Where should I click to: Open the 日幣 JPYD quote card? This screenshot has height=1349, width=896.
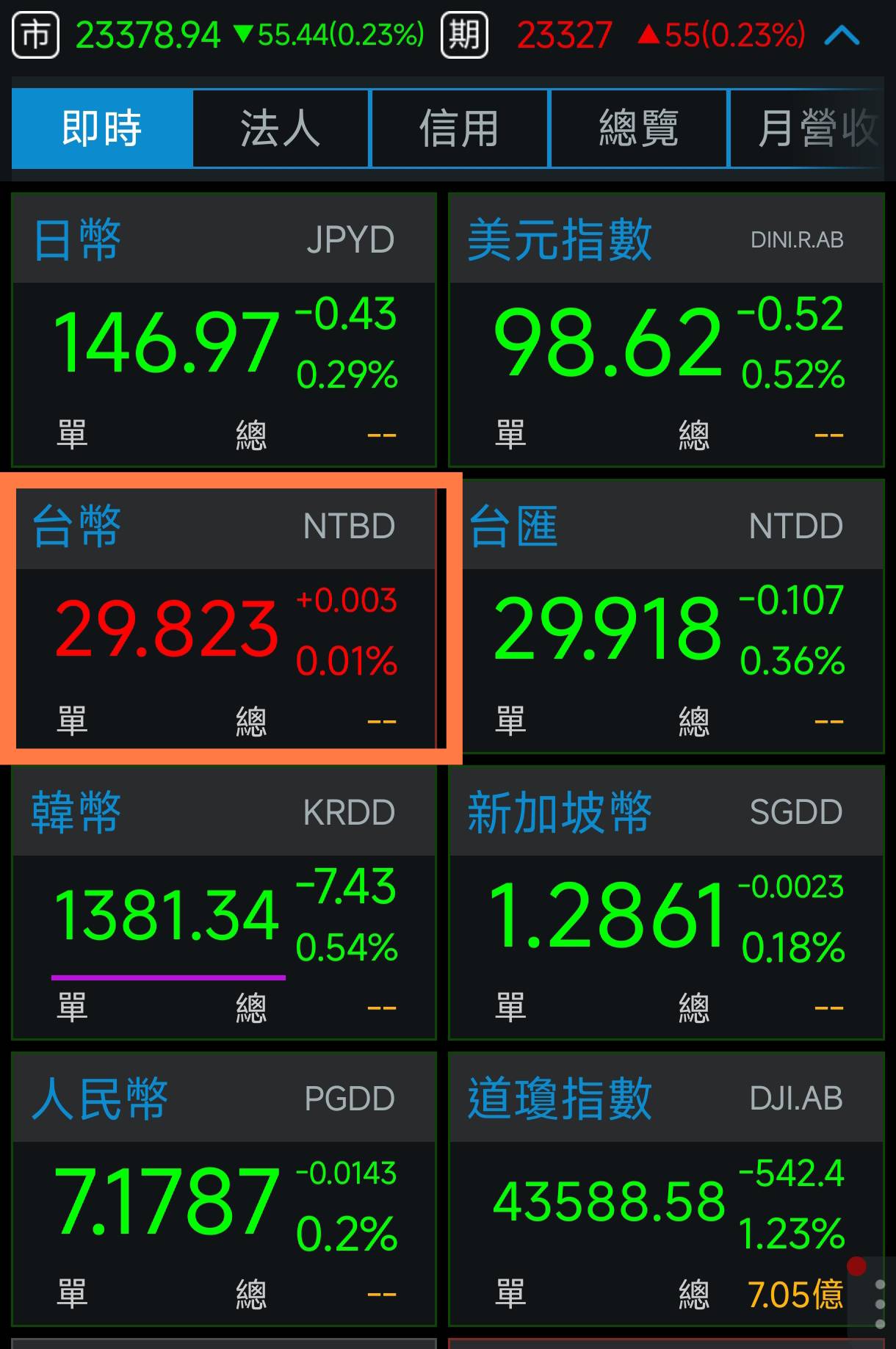click(x=224, y=330)
